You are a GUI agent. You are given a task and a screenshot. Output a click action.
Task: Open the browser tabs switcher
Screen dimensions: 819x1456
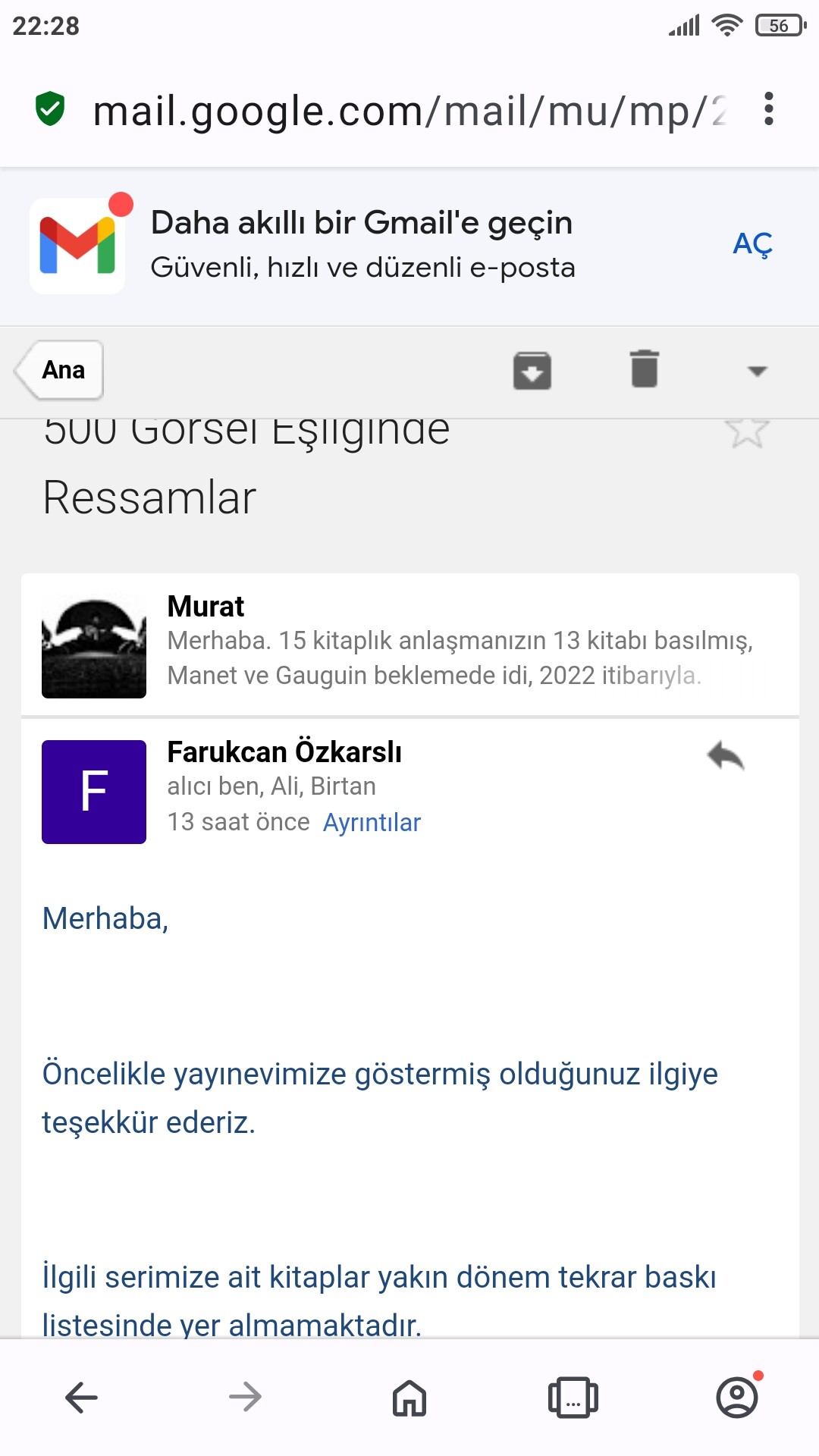coord(573,1397)
